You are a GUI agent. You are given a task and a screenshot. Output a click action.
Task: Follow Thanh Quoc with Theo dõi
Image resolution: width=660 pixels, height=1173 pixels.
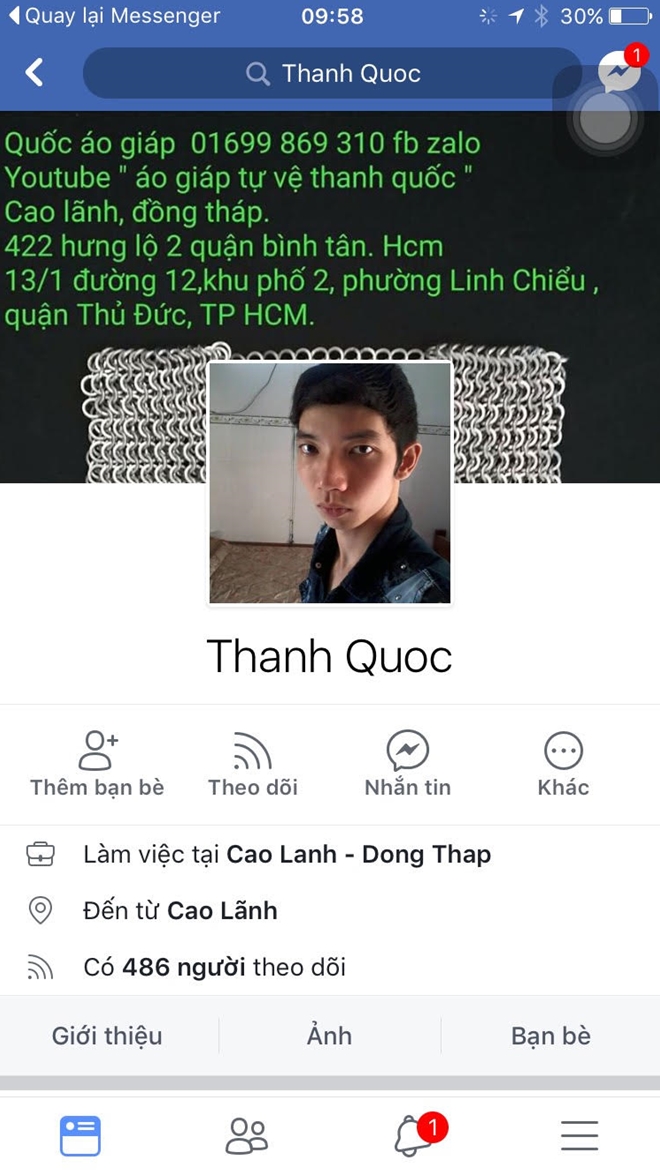click(x=253, y=764)
